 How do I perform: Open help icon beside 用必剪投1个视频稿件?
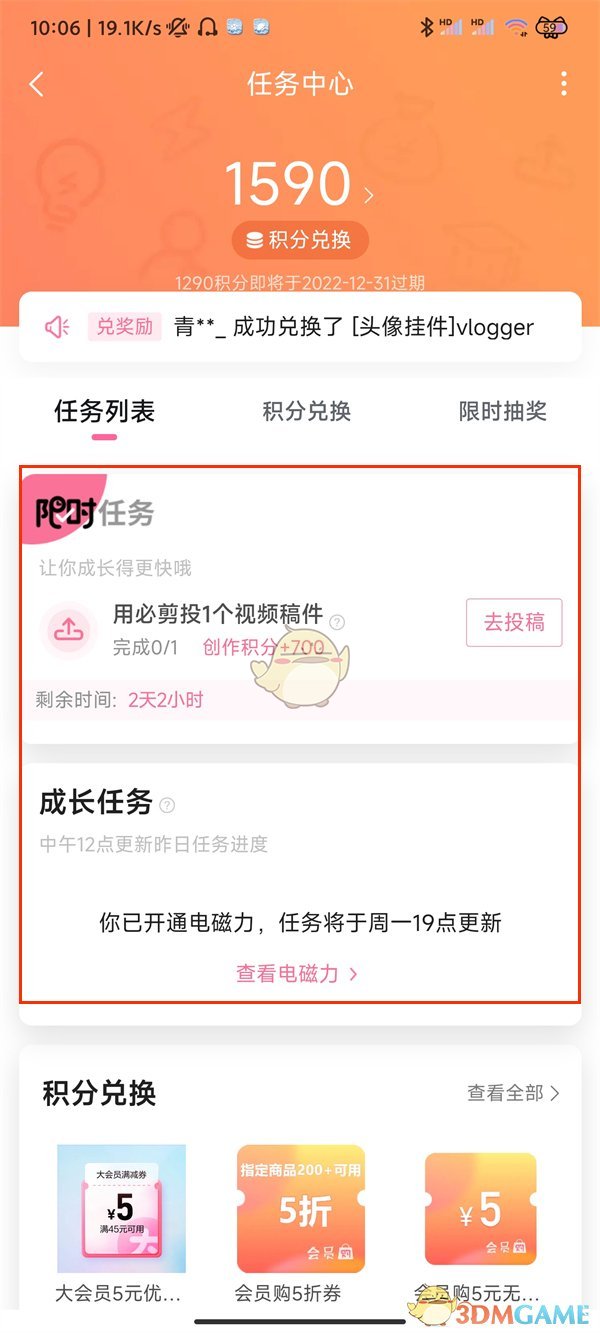[337, 622]
